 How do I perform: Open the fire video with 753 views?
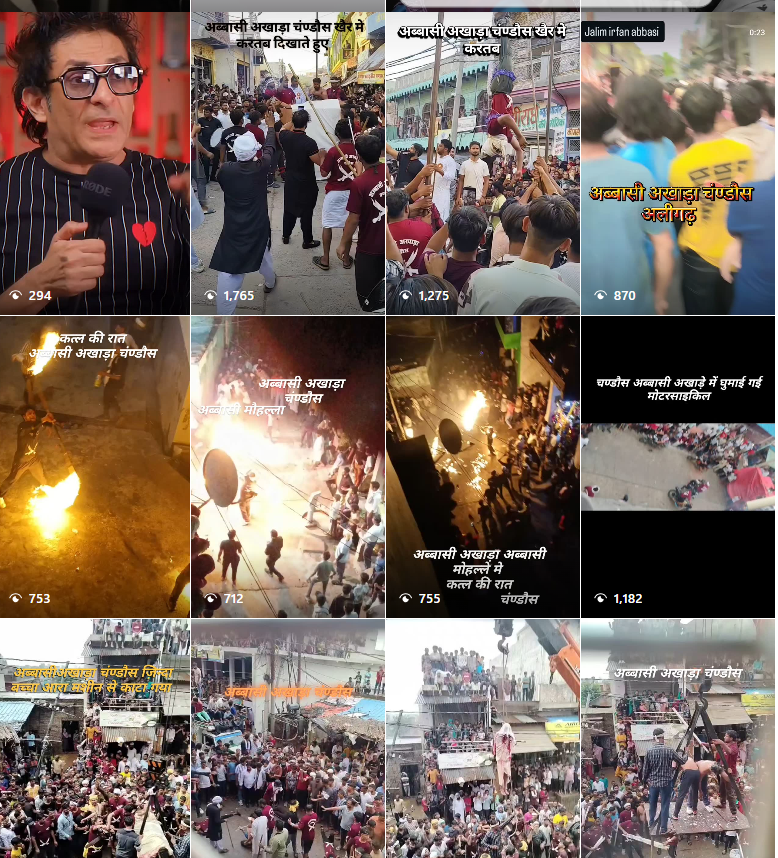[95, 467]
